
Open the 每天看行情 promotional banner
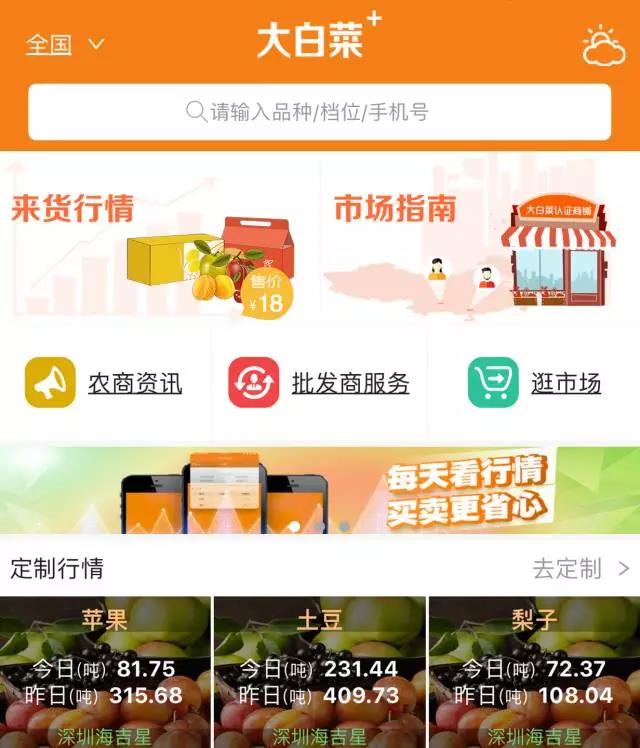[320, 490]
